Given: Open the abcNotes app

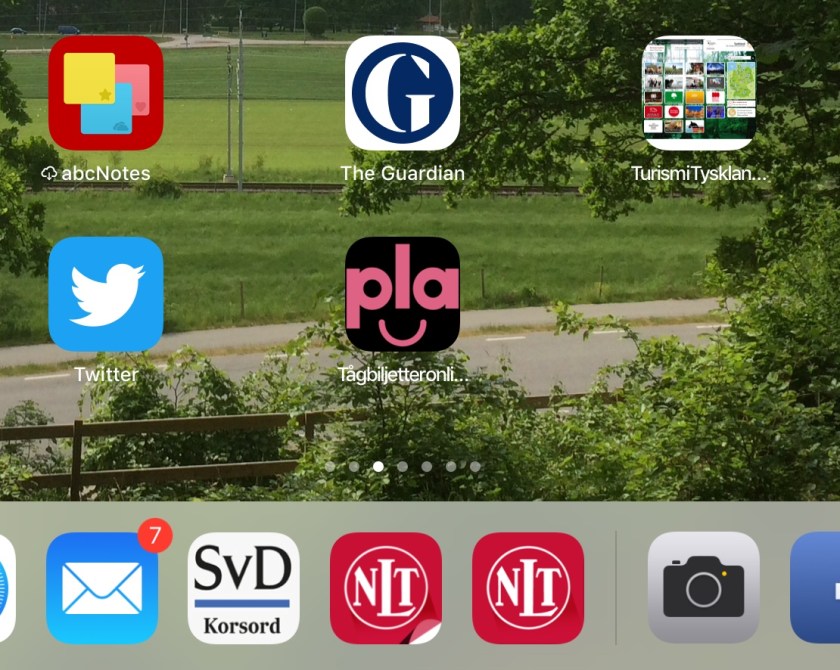Looking at the screenshot, I should tap(105, 93).
